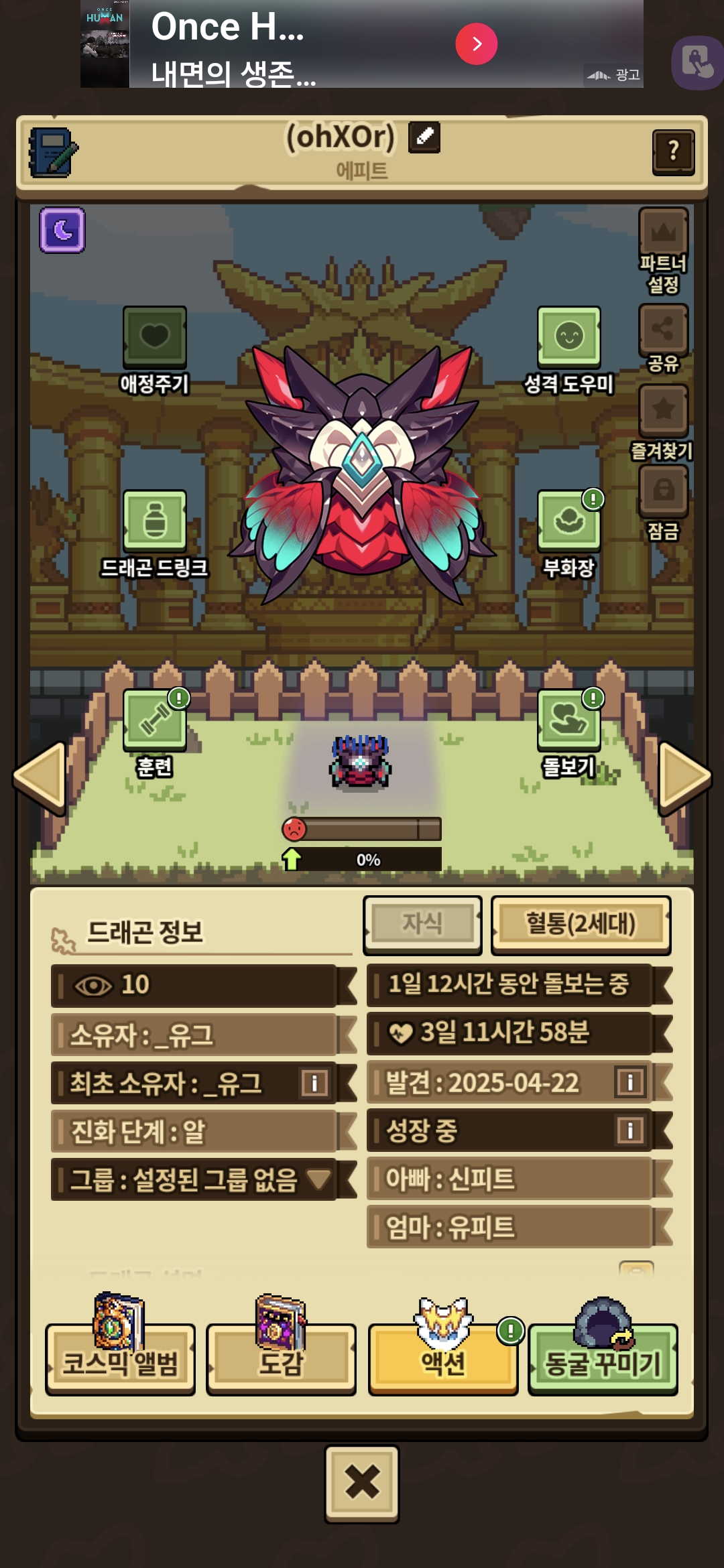Viewport: 724px width, 1568px height.
Task: Open the help question mark button
Action: click(673, 152)
